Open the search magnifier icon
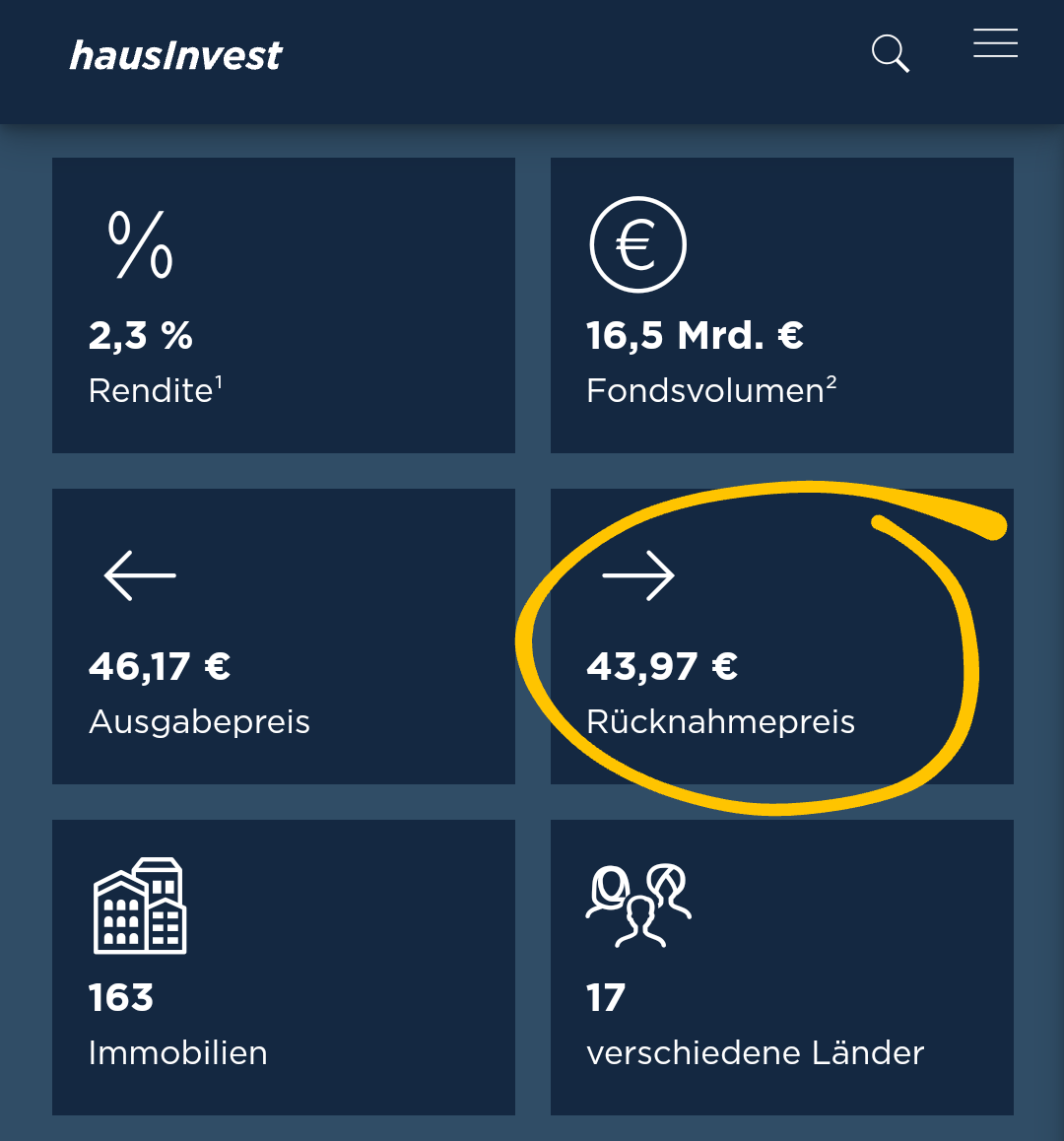1064x1141 pixels. point(890,53)
